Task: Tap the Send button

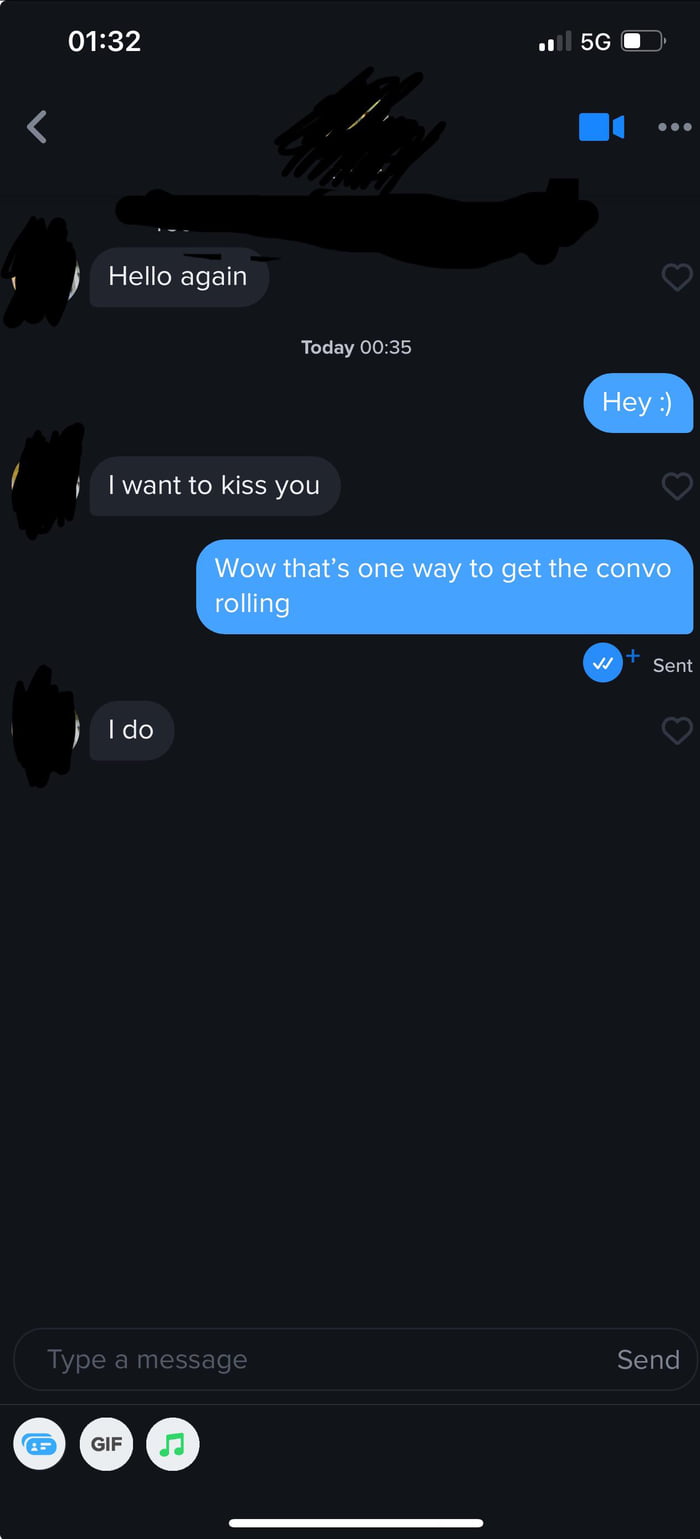Action: click(x=648, y=1359)
